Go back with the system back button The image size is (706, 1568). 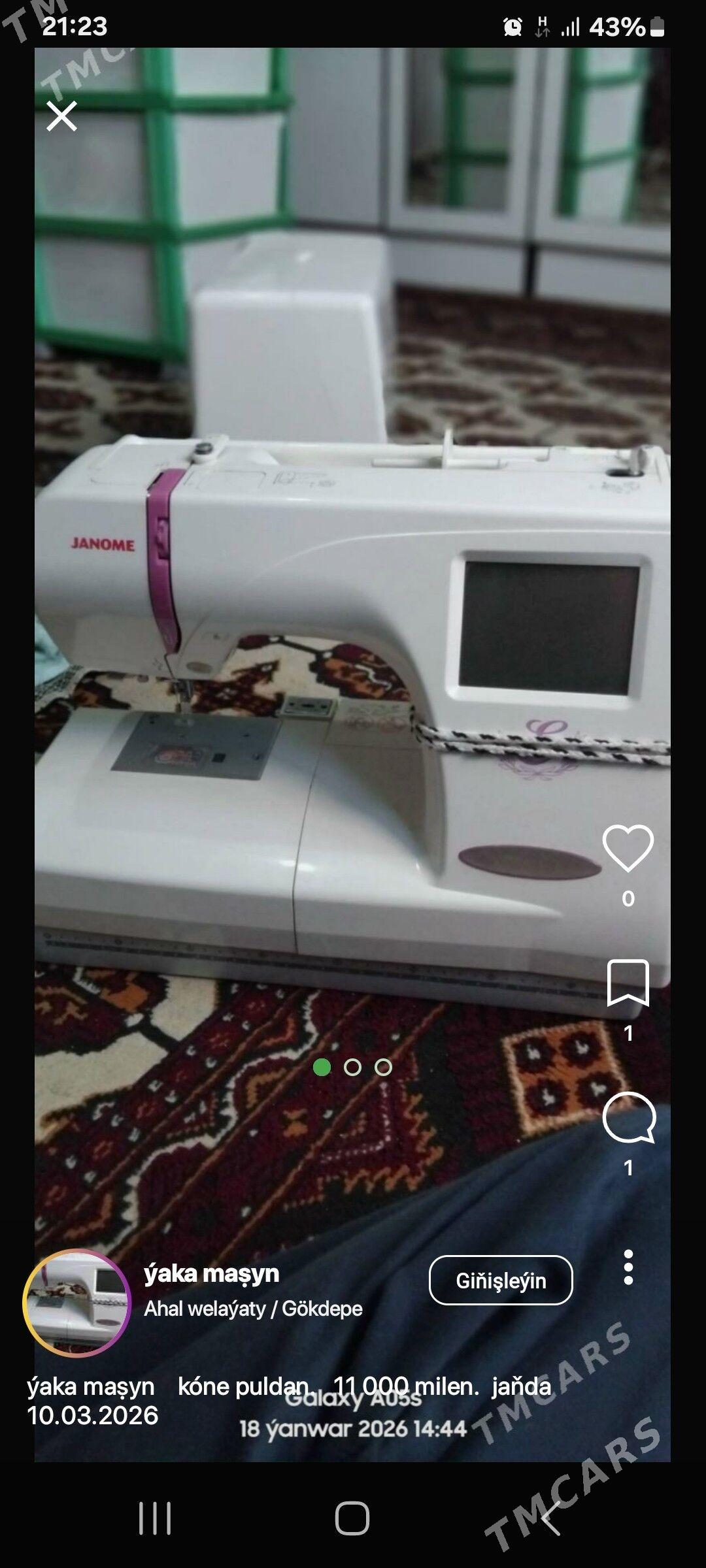tap(550, 1518)
